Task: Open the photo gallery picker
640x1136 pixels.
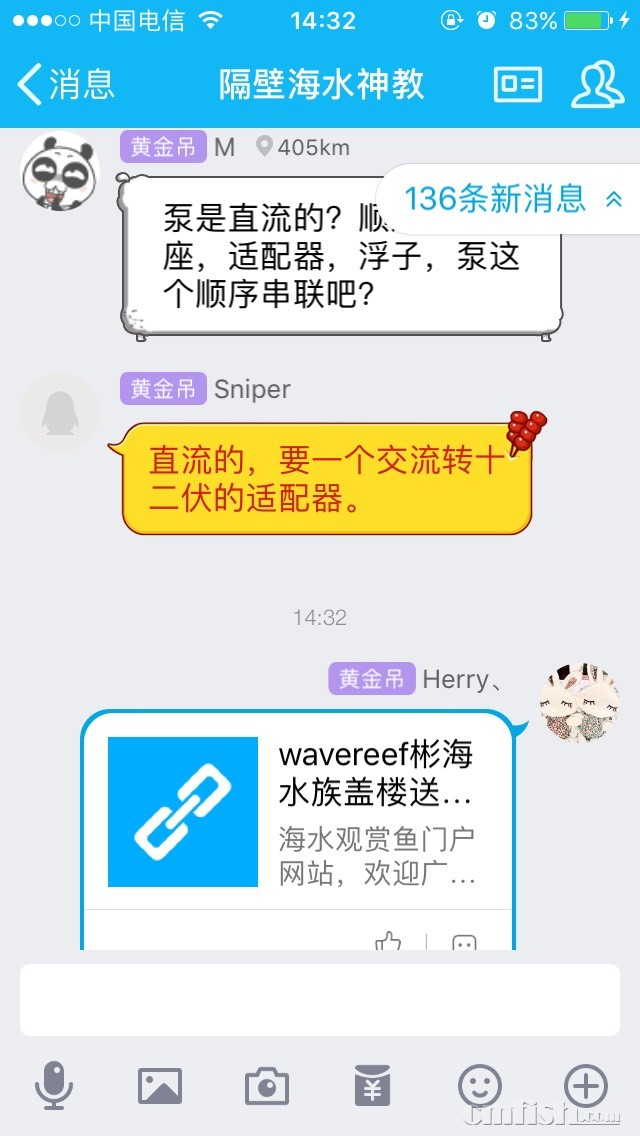Action: tap(160, 1085)
